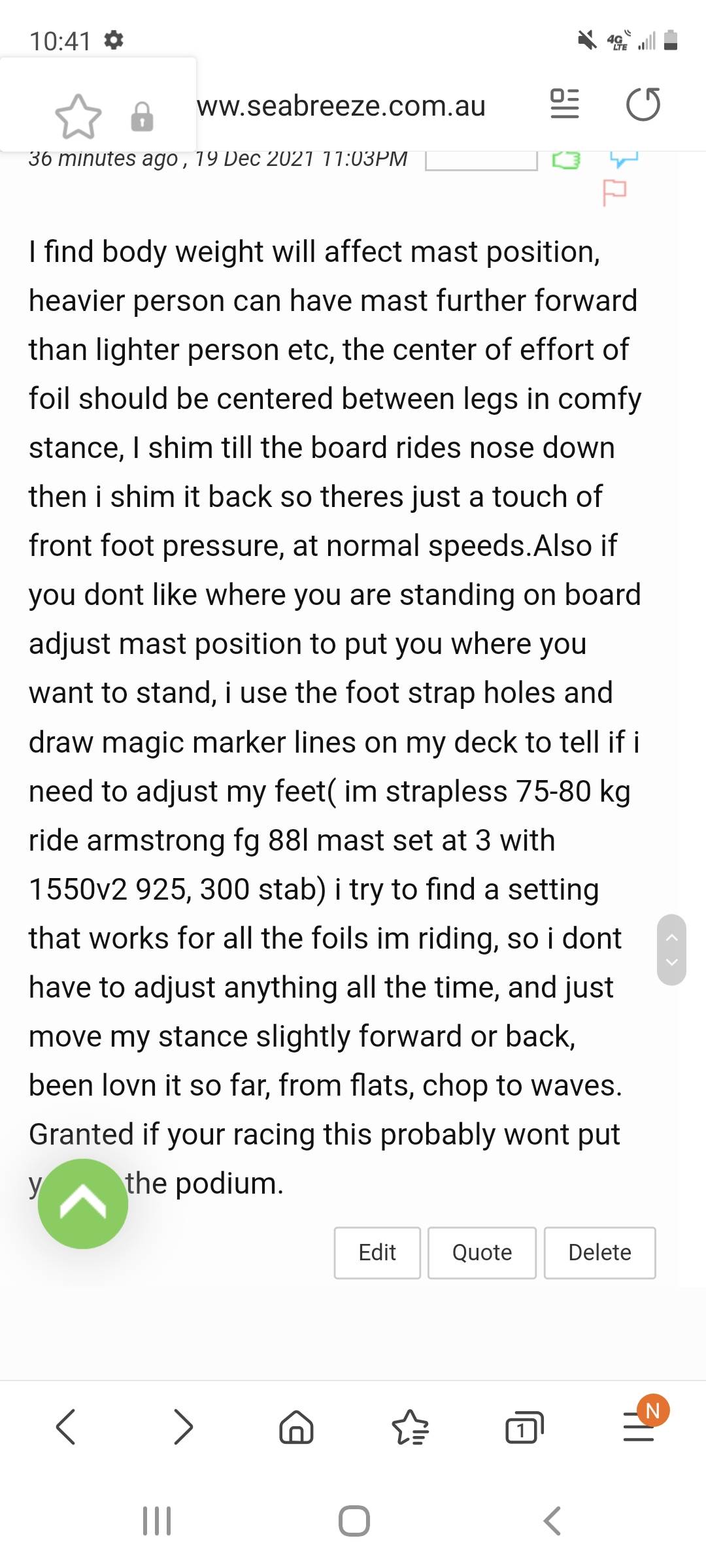The width and height of the screenshot is (706, 1568).
Task: Jump back to top with green arrow
Action: click(83, 1203)
